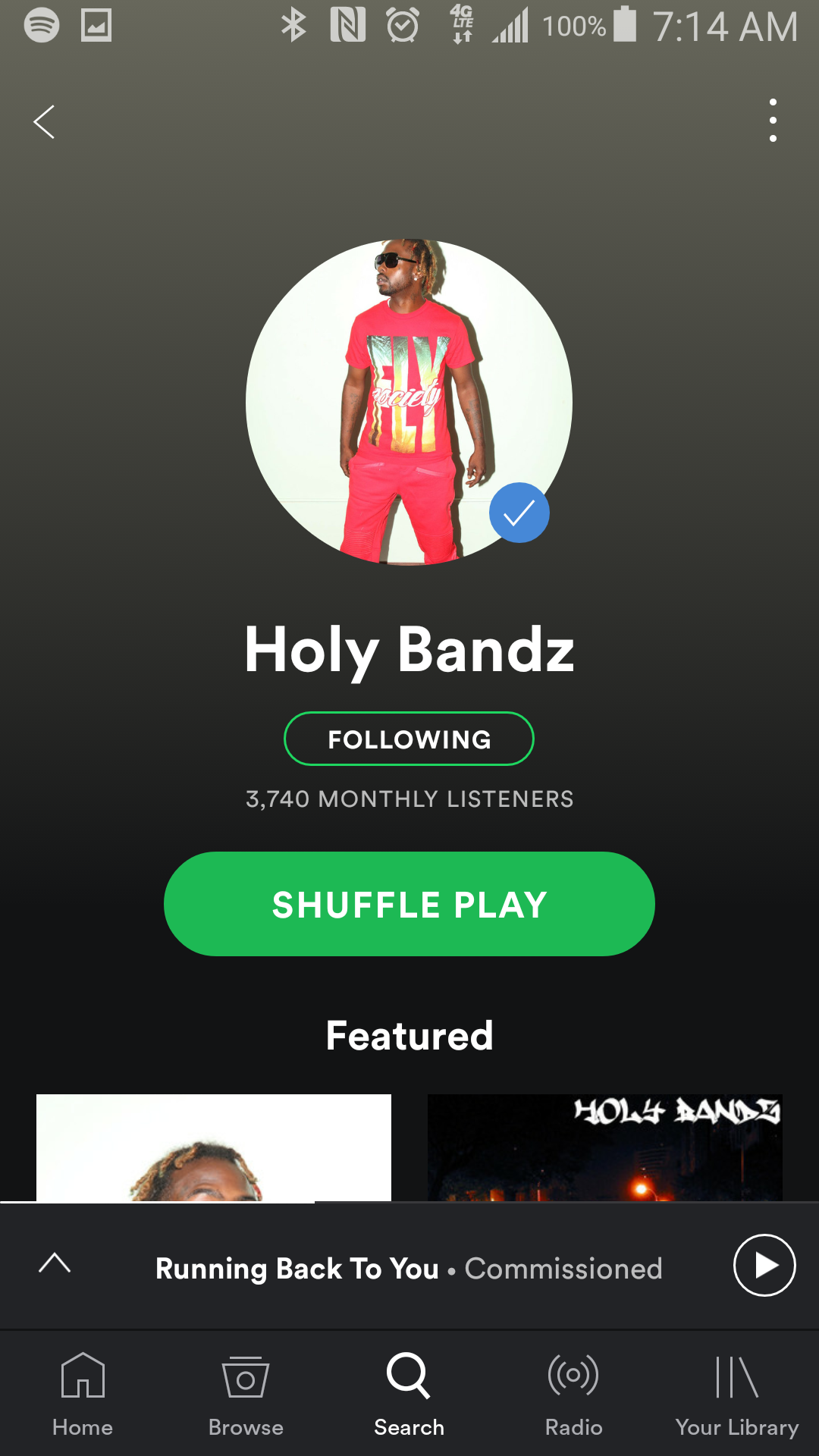Unfollow Holy Bandz via the Following button

pyautogui.click(x=409, y=739)
